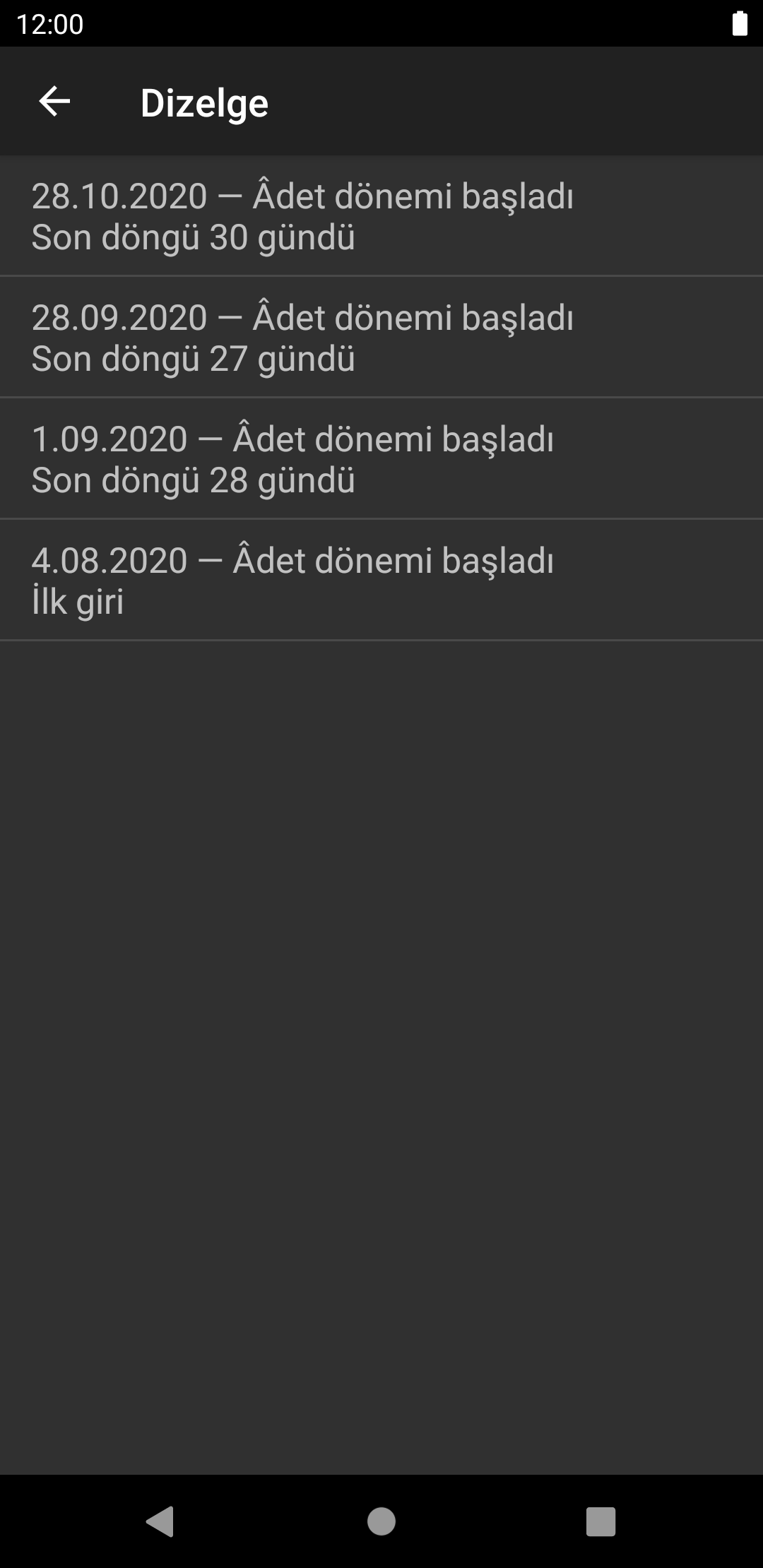Image resolution: width=763 pixels, height=1568 pixels.
Task: Open the 4.08.2020 first entry
Action: point(381,581)
